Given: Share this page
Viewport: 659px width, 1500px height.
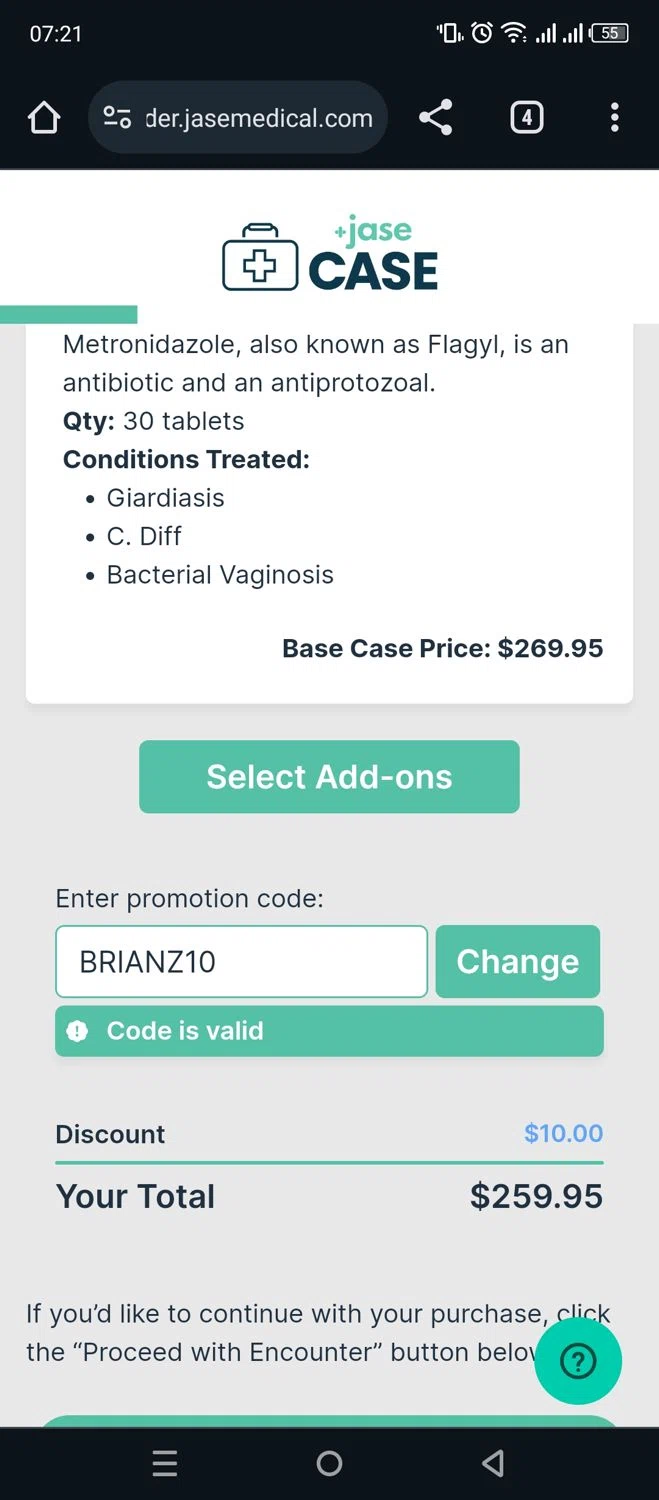Looking at the screenshot, I should [435, 118].
